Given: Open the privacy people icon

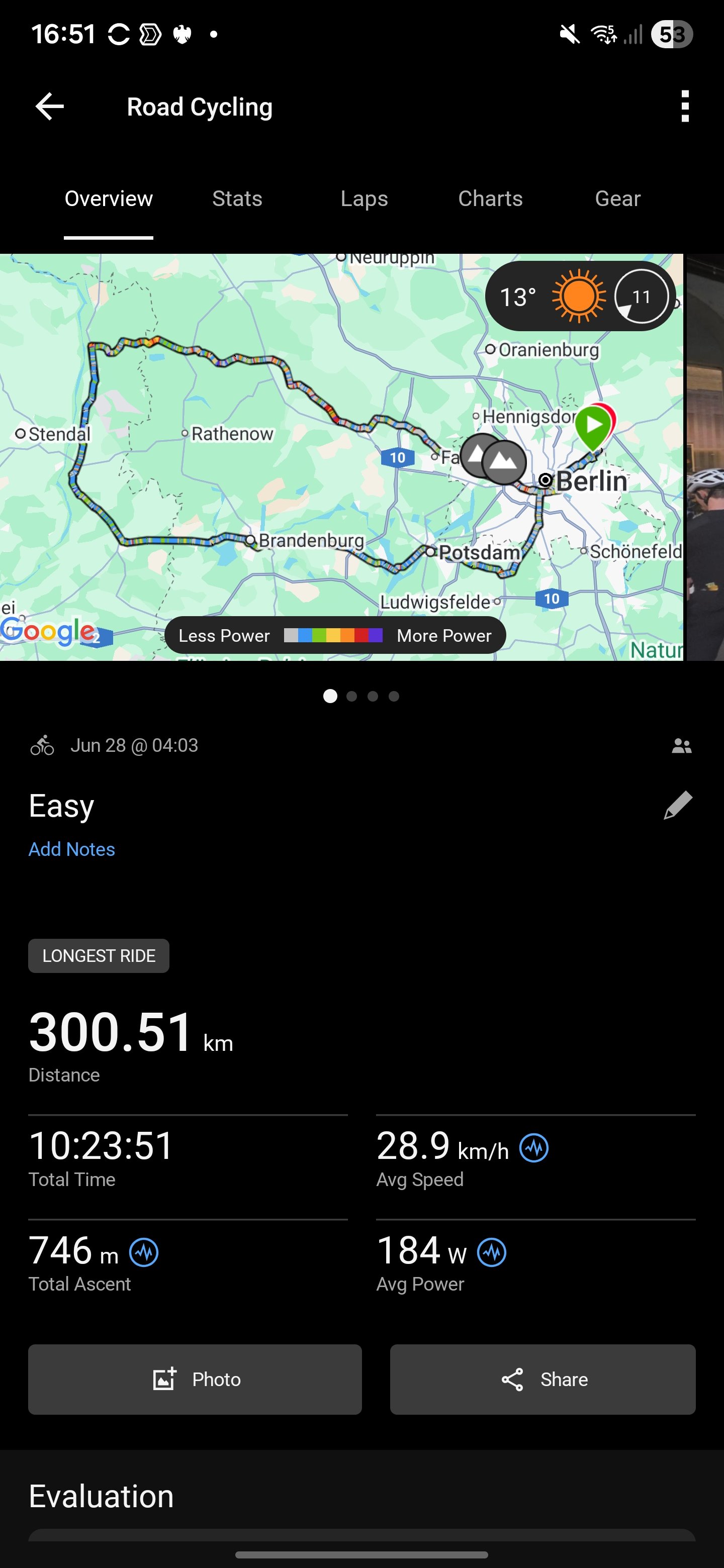Looking at the screenshot, I should [x=681, y=746].
